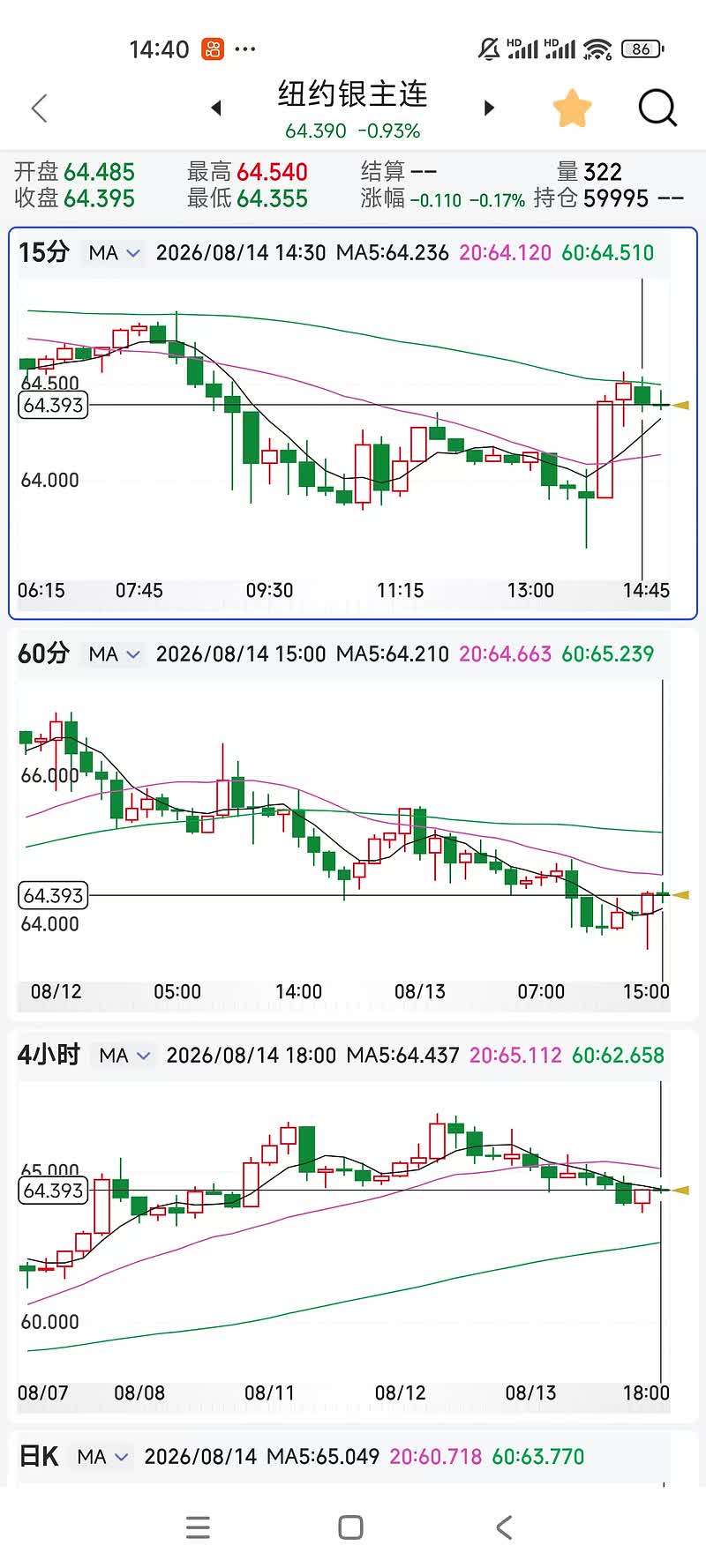The width and height of the screenshot is (706, 1568).
Task: Open recent apps from the navigation bar
Action: coord(199,1527)
